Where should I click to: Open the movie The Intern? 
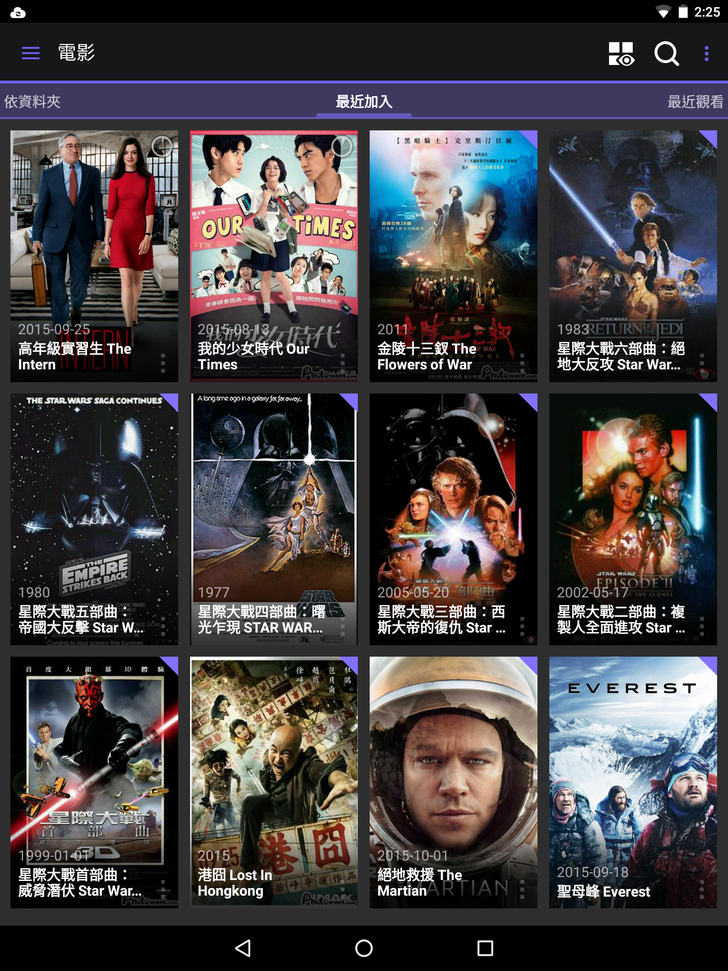94,255
